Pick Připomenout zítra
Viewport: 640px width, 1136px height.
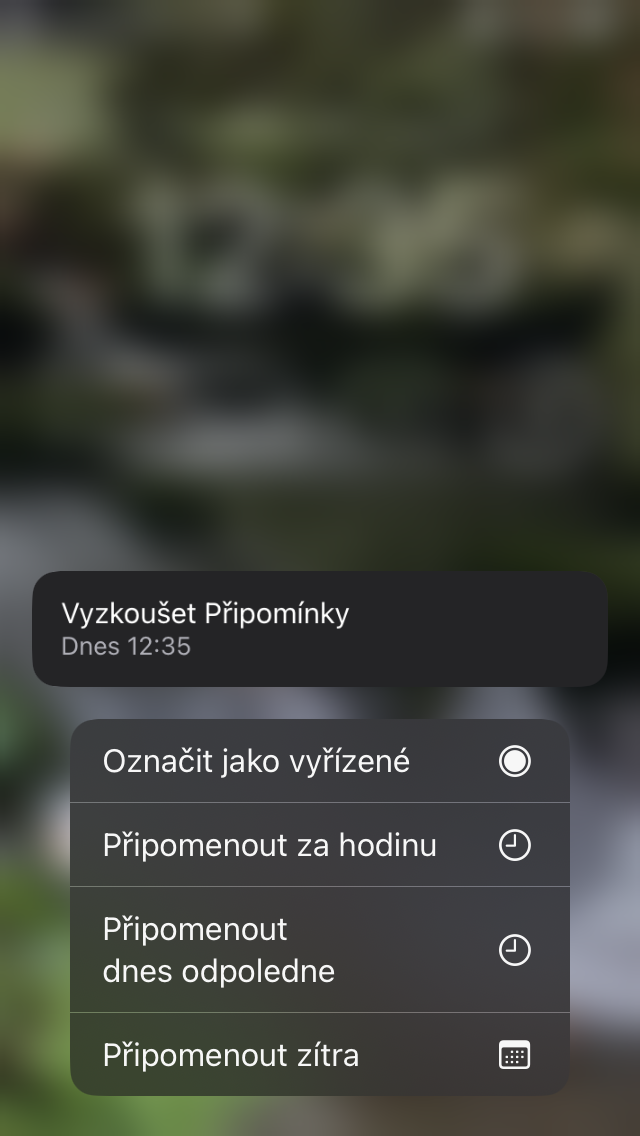pyautogui.click(x=319, y=1054)
